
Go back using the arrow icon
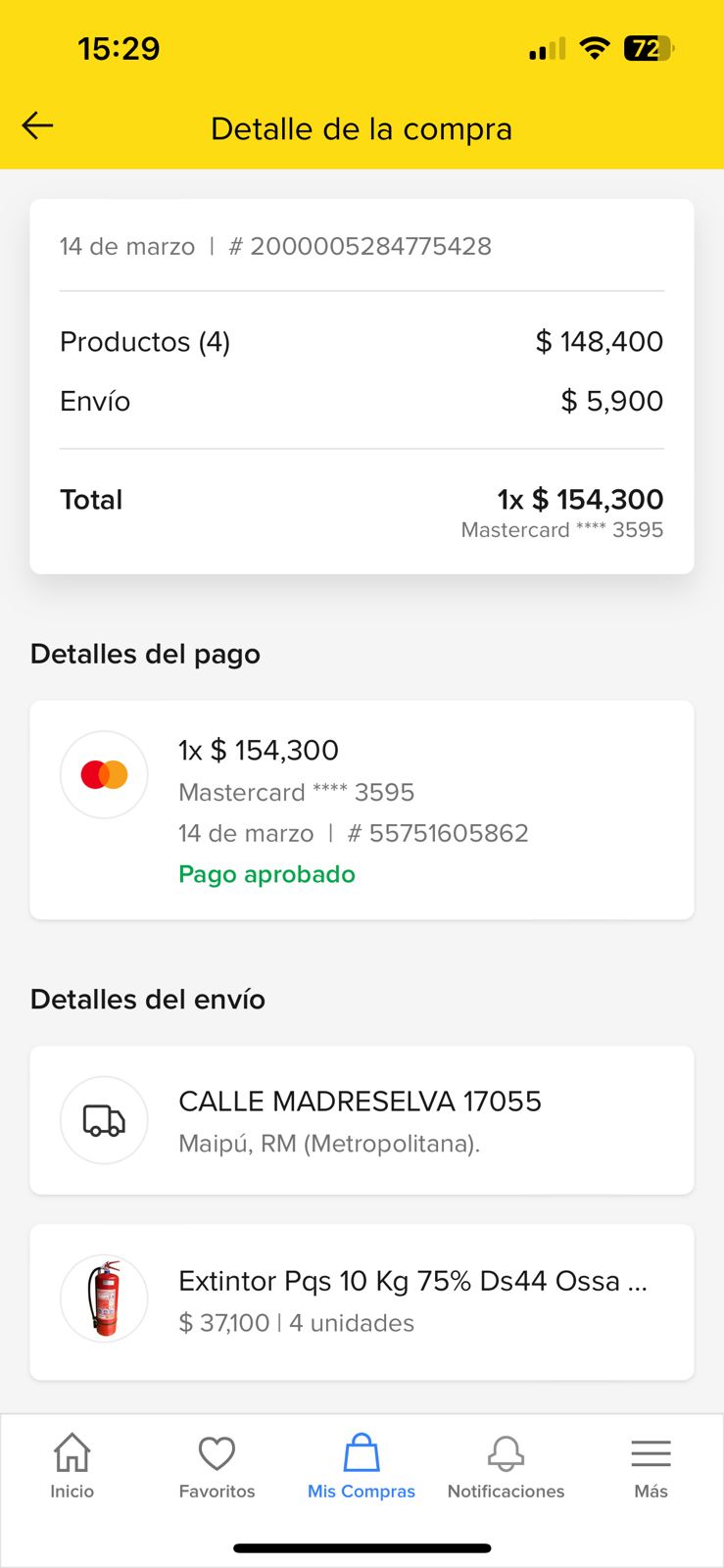click(37, 126)
